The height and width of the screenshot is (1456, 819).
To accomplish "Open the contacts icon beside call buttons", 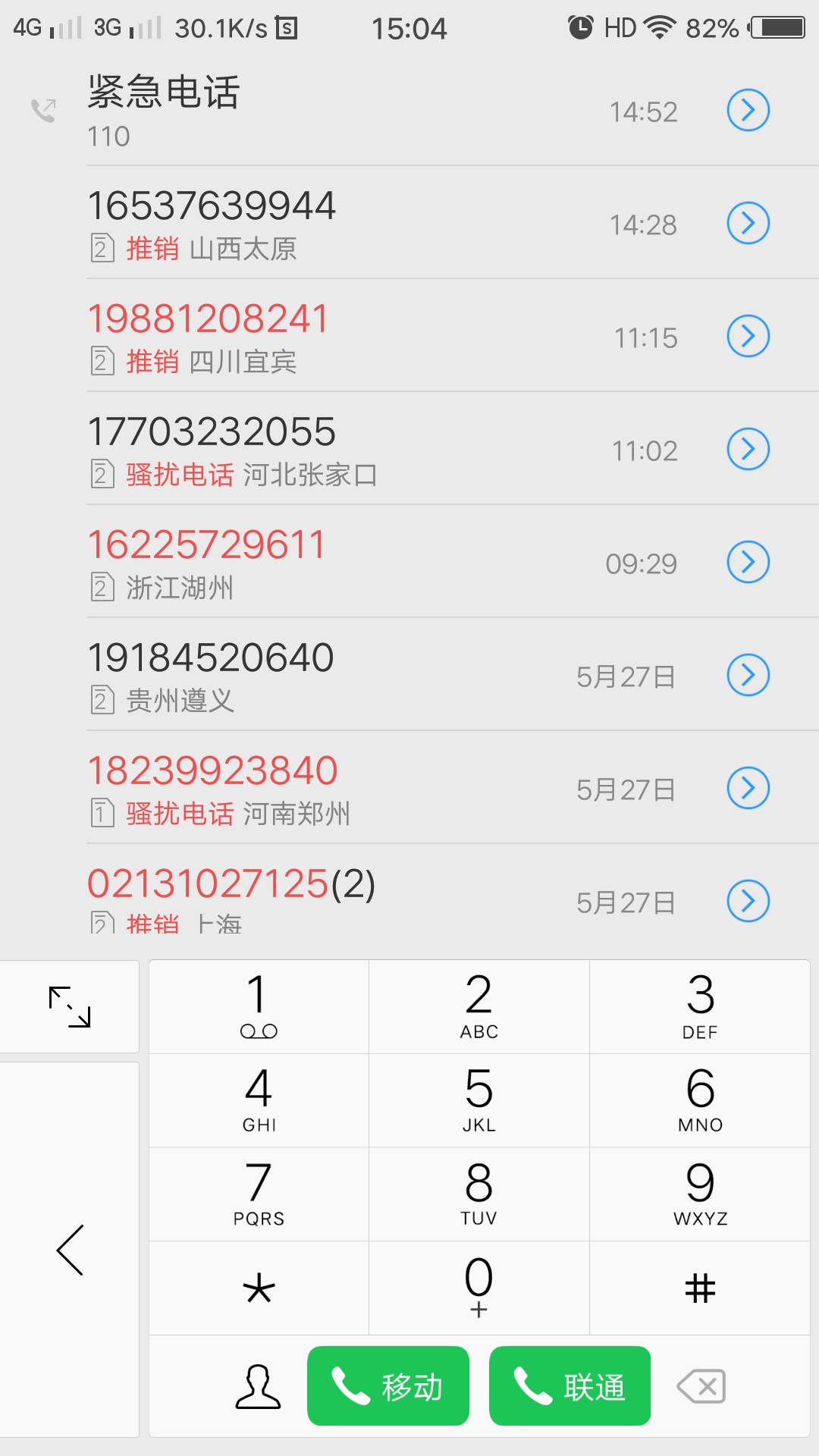I will click(258, 1387).
